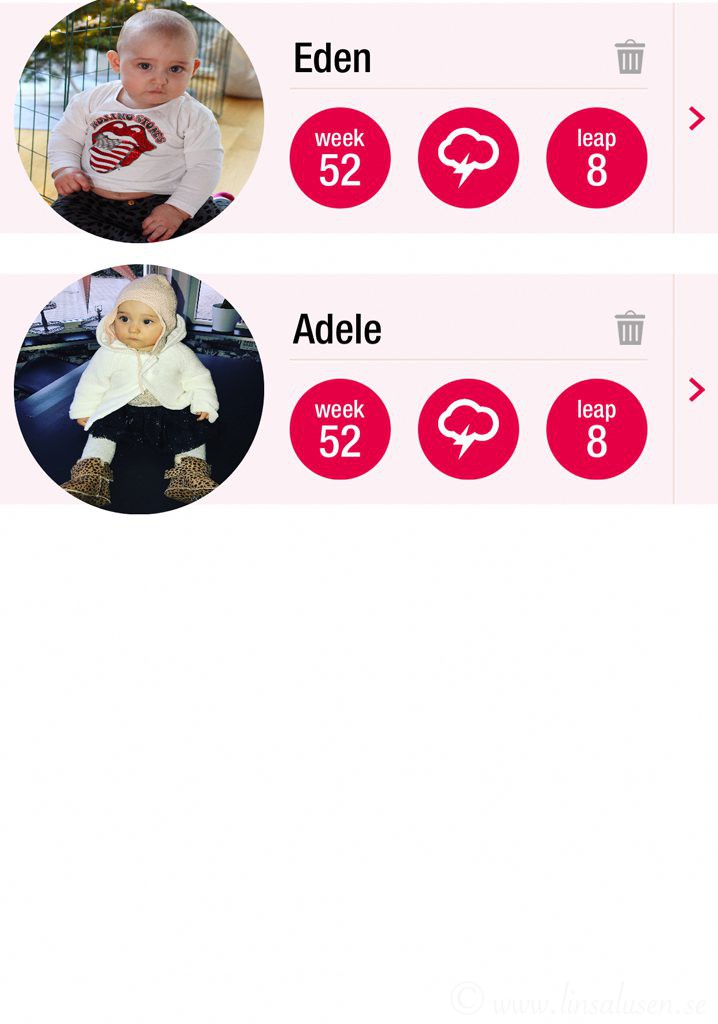Screen dimensions: 718x1024
Task: Delete Adele's profile with the trash icon
Action: (x=630, y=328)
